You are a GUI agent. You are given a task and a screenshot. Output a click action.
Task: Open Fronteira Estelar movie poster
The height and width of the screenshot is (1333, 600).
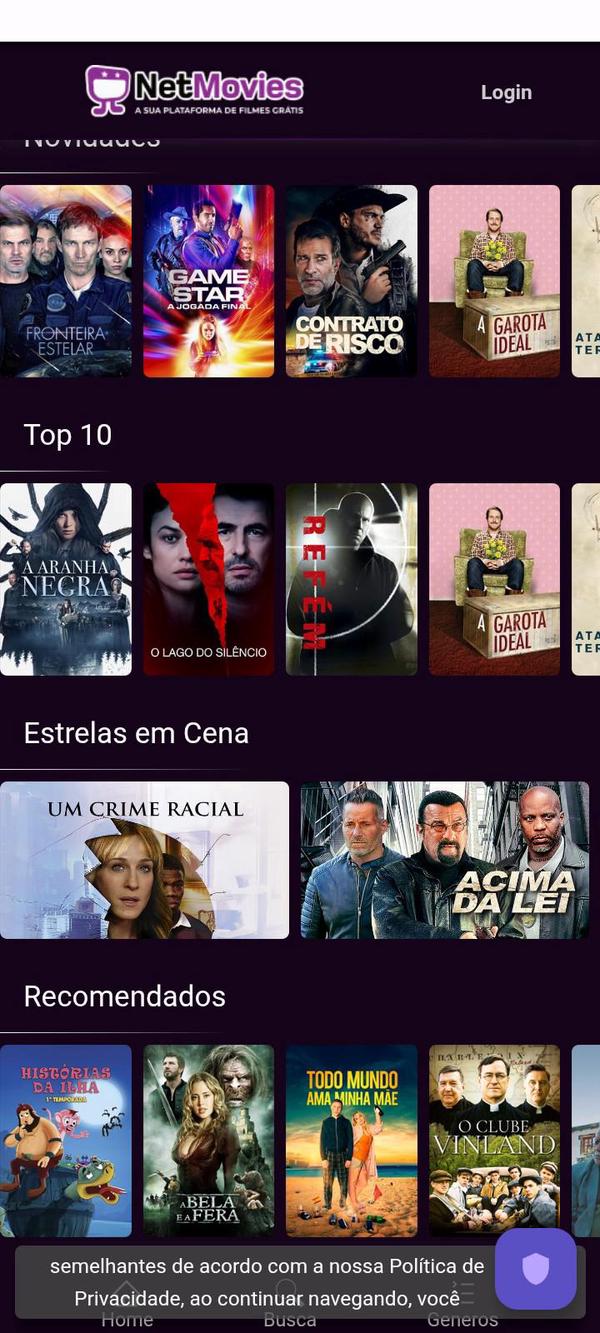(x=66, y=281)
